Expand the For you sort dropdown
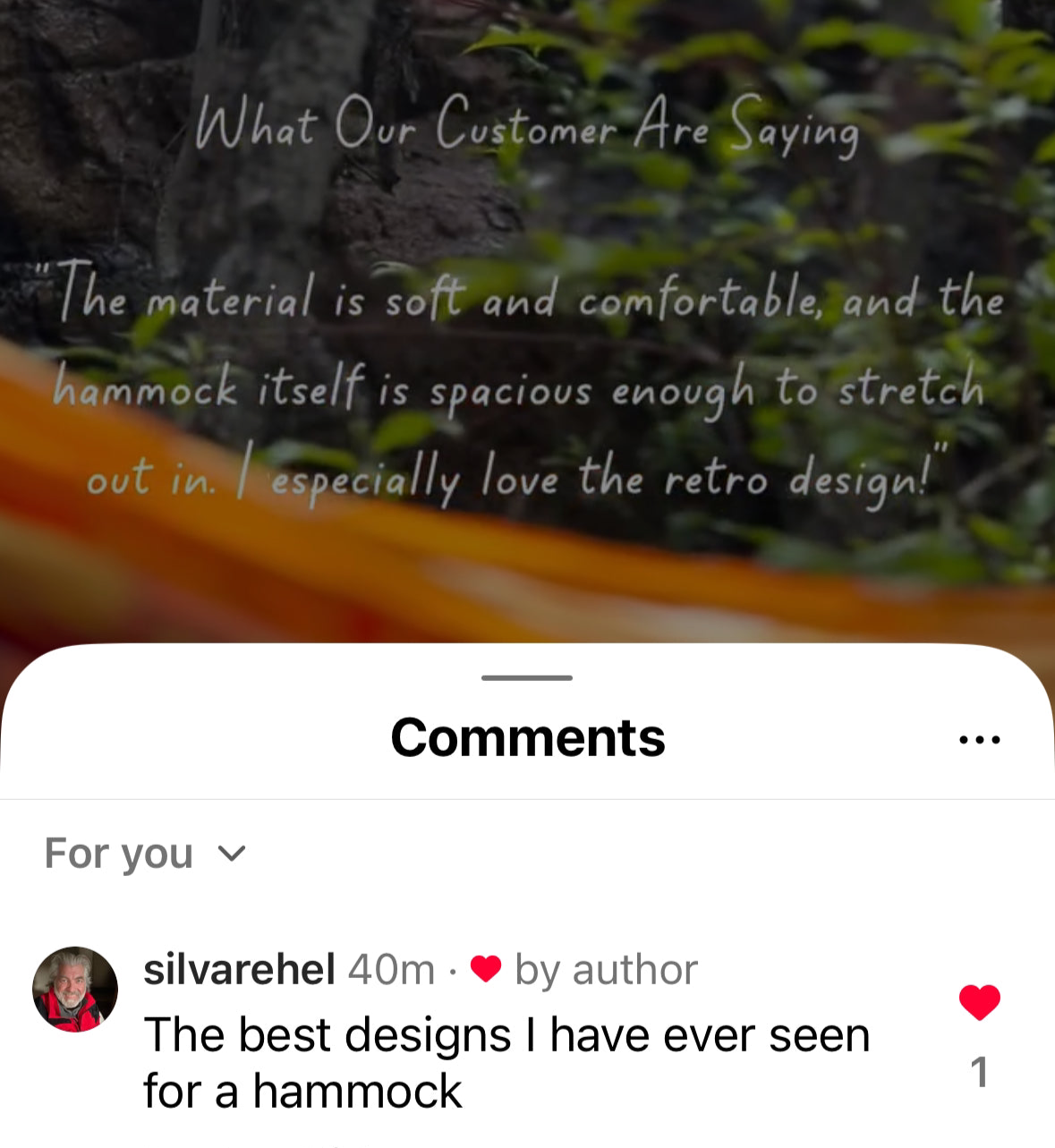 (x=144, y=853)
